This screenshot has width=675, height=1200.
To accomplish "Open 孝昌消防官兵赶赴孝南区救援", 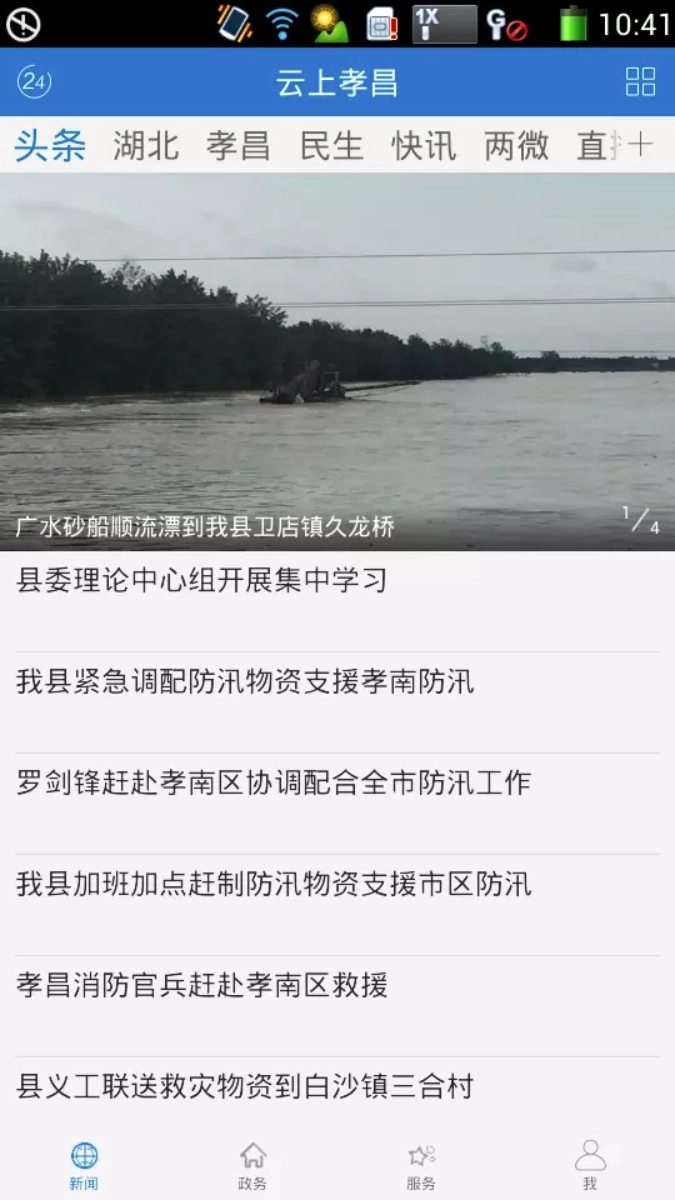I will tap(202, 985).
